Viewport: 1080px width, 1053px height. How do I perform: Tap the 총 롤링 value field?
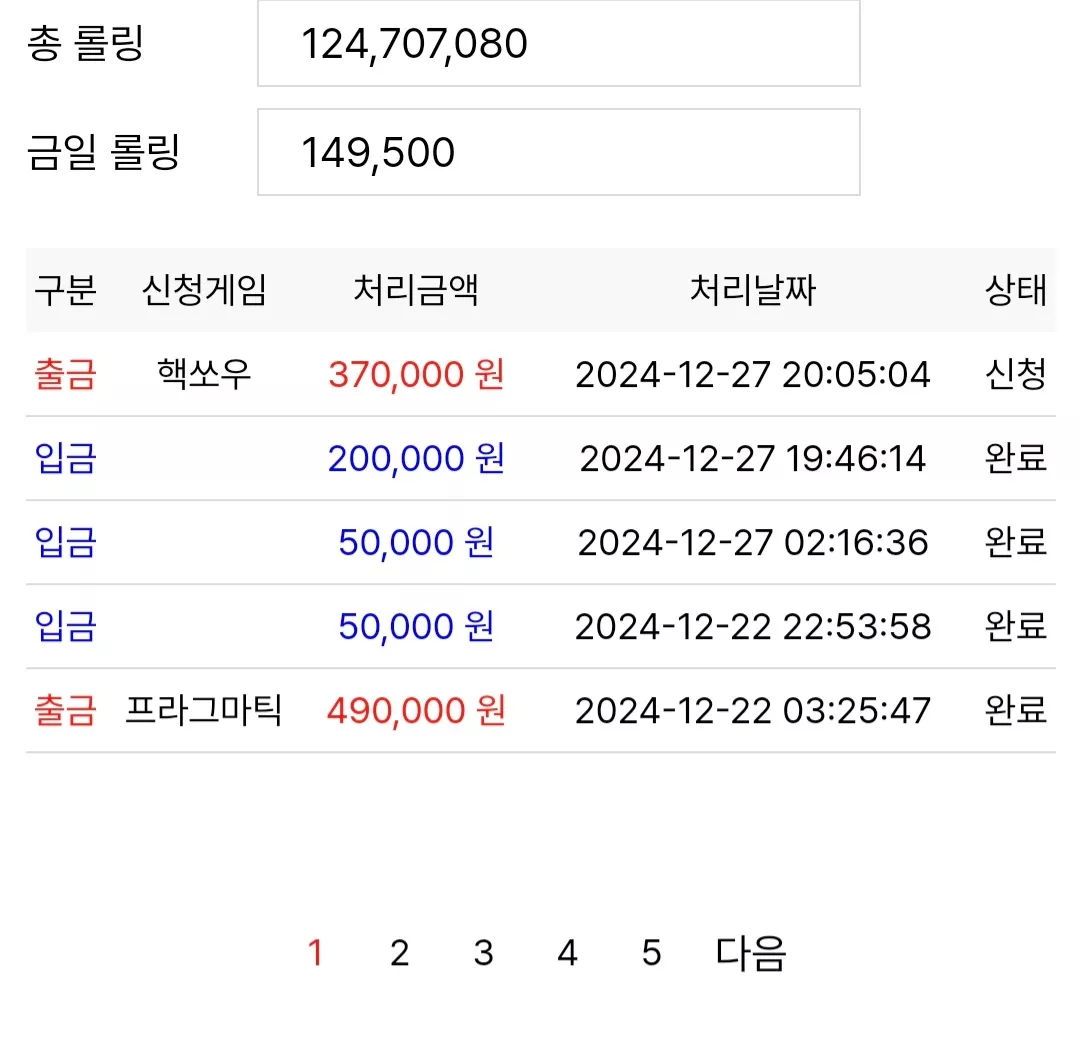click(559, 43)
